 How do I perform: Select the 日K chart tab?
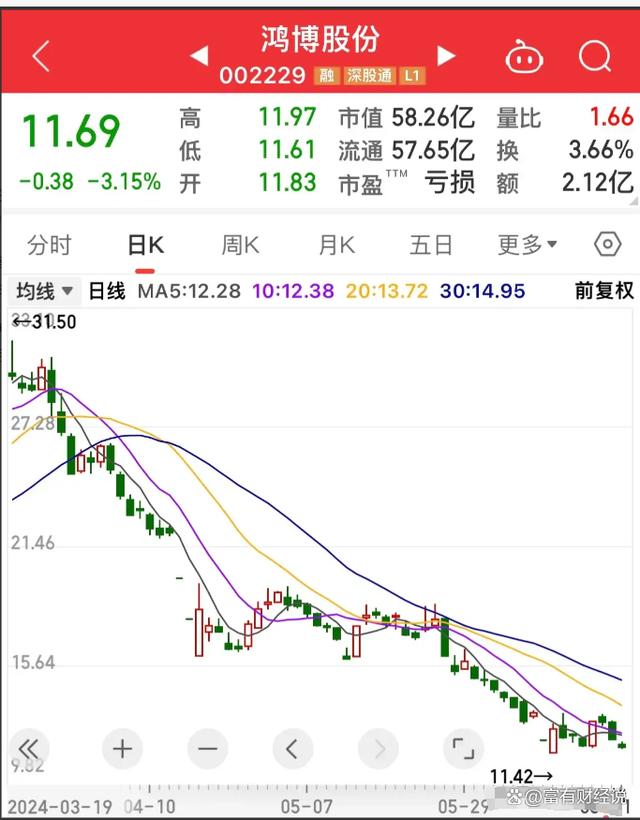145,245
